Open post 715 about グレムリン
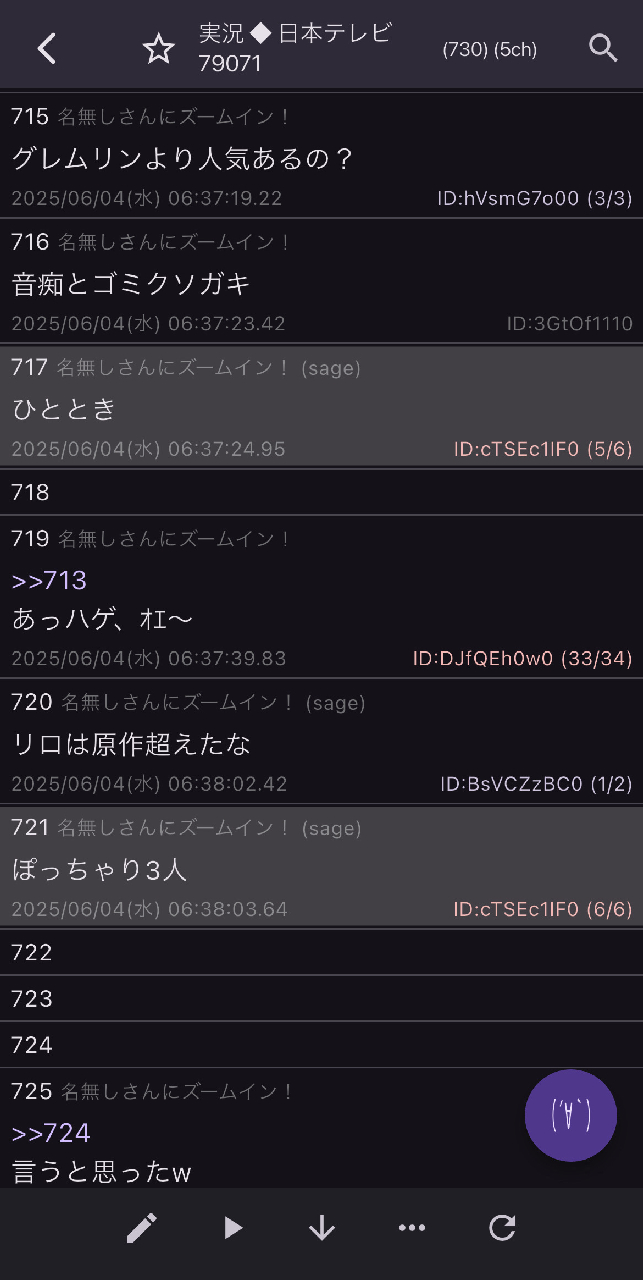Image resolution: width=643 pixels, height=1280 pixels. [x=321, y=155]
